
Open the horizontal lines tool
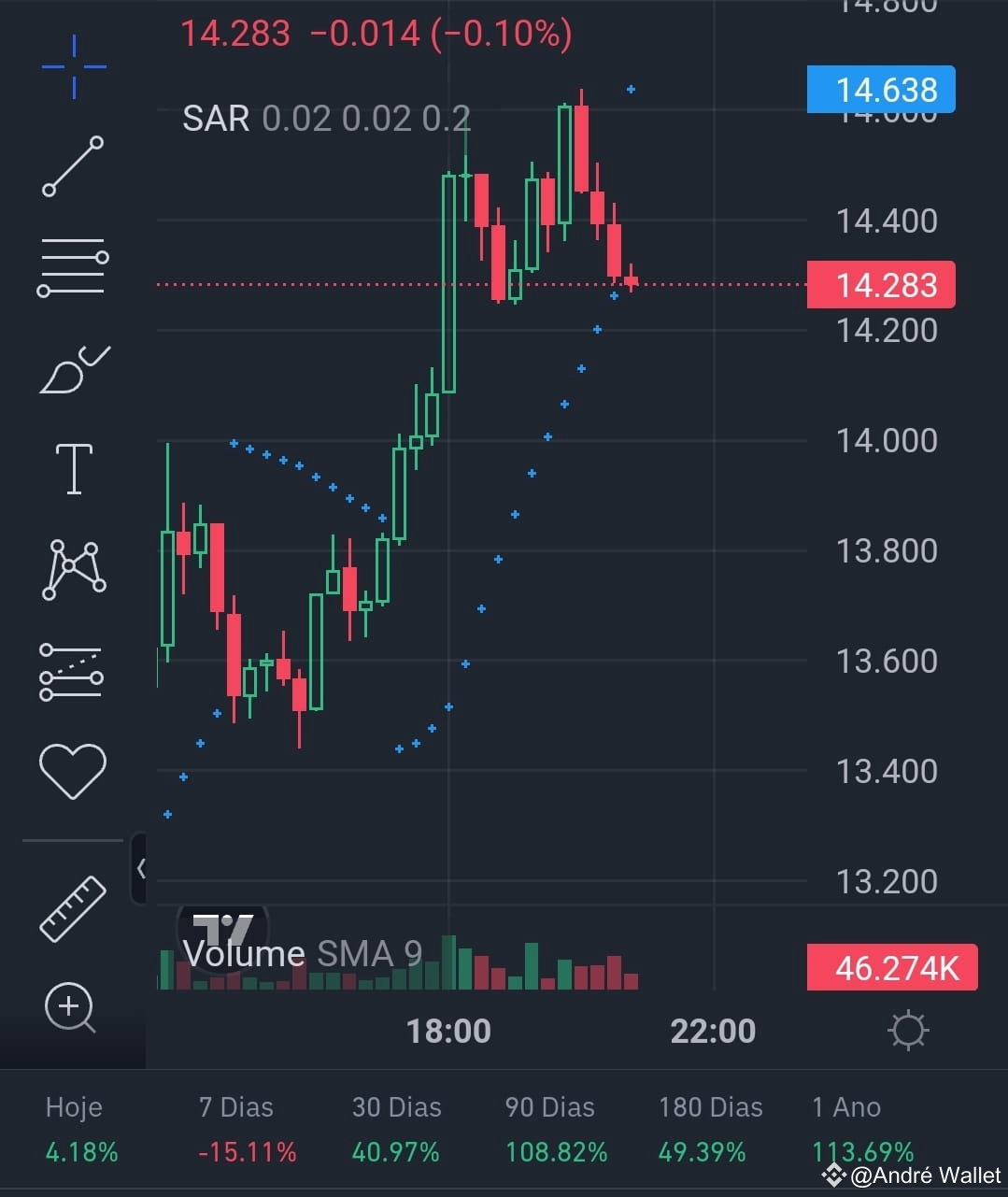73,267
